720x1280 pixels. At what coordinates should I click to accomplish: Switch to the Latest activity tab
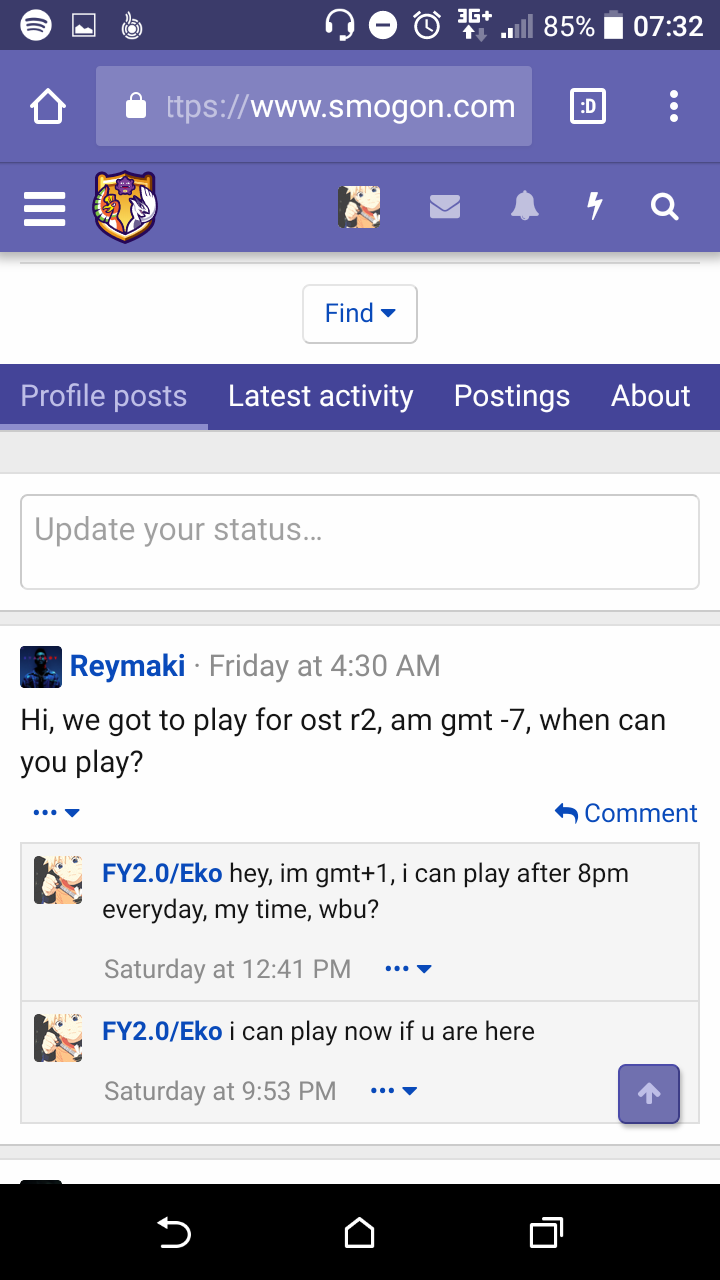[320, 396]
